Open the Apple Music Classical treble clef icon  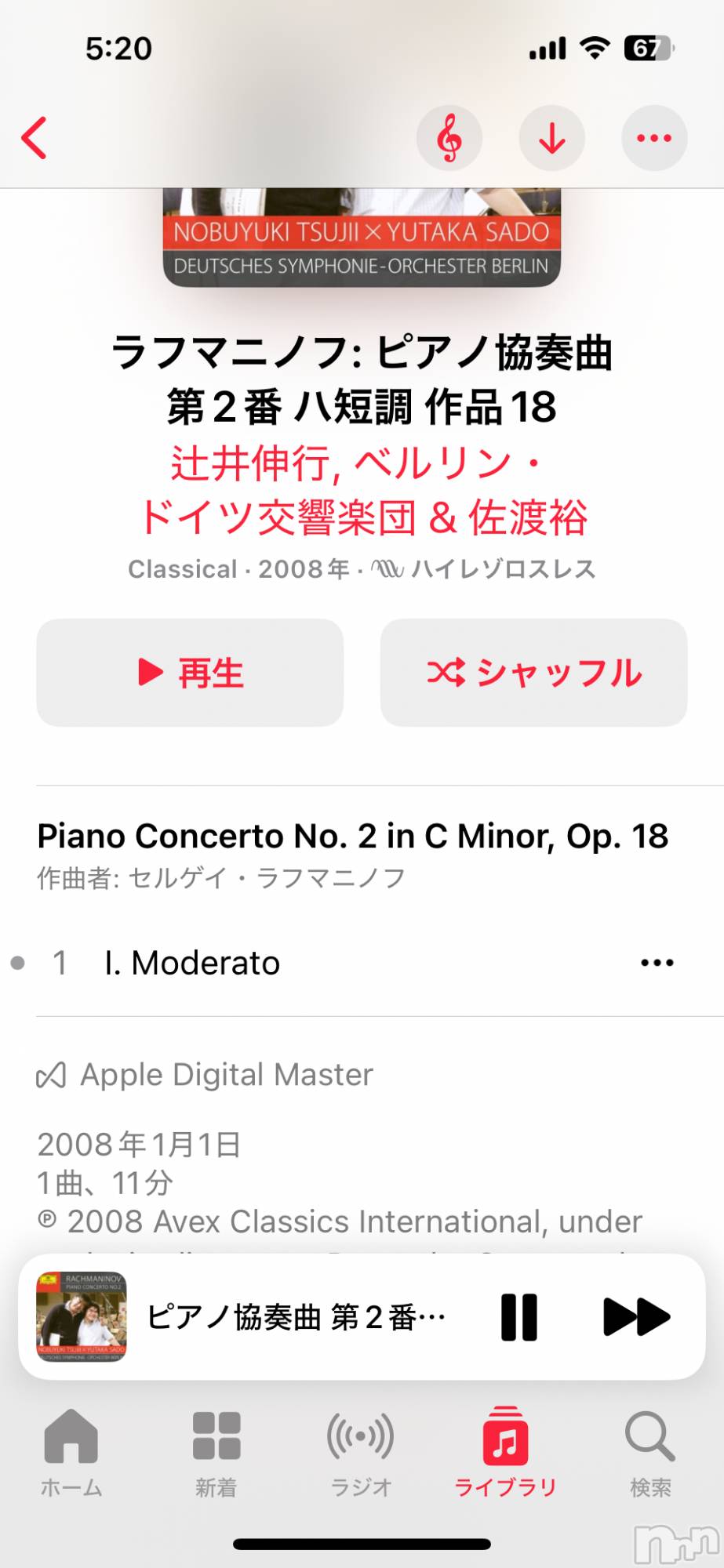pos(449,137)
